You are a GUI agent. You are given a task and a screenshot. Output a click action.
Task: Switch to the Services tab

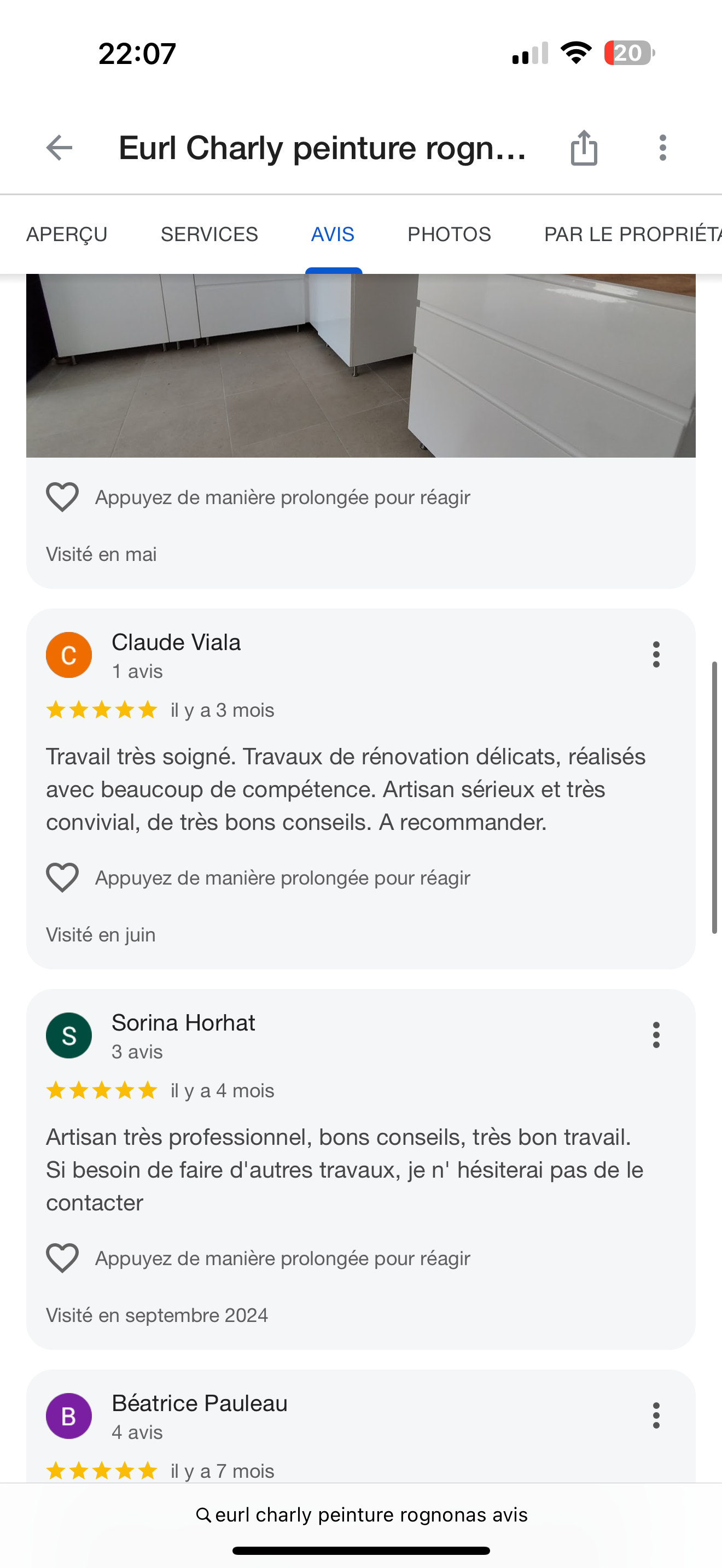point(209,235)
